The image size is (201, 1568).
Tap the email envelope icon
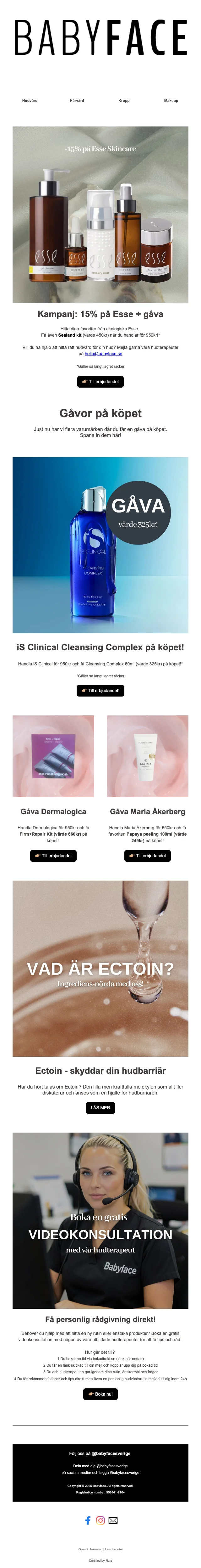[x=113, y=1520]
